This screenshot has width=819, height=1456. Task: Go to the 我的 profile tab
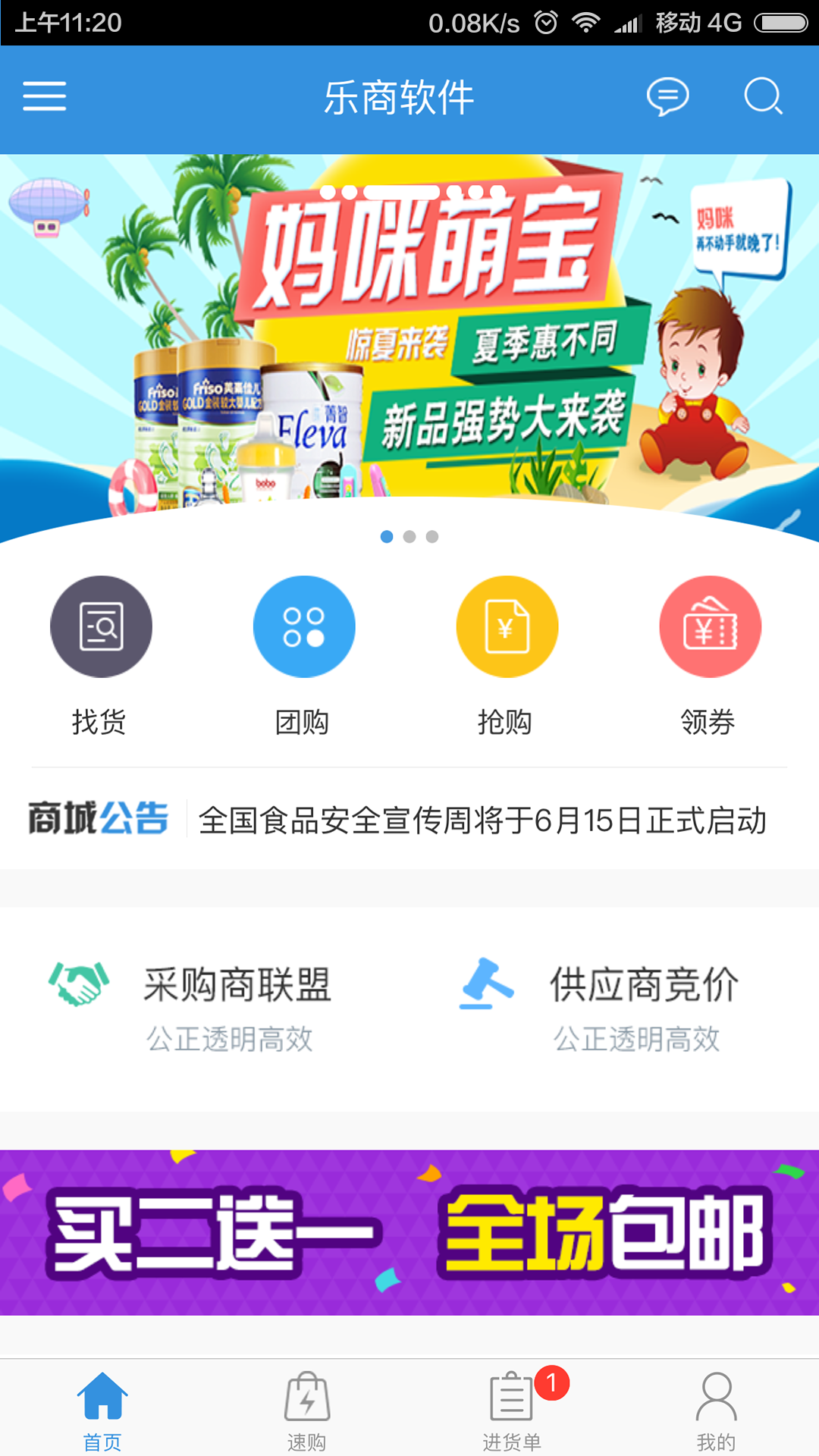coord(716,1409)
